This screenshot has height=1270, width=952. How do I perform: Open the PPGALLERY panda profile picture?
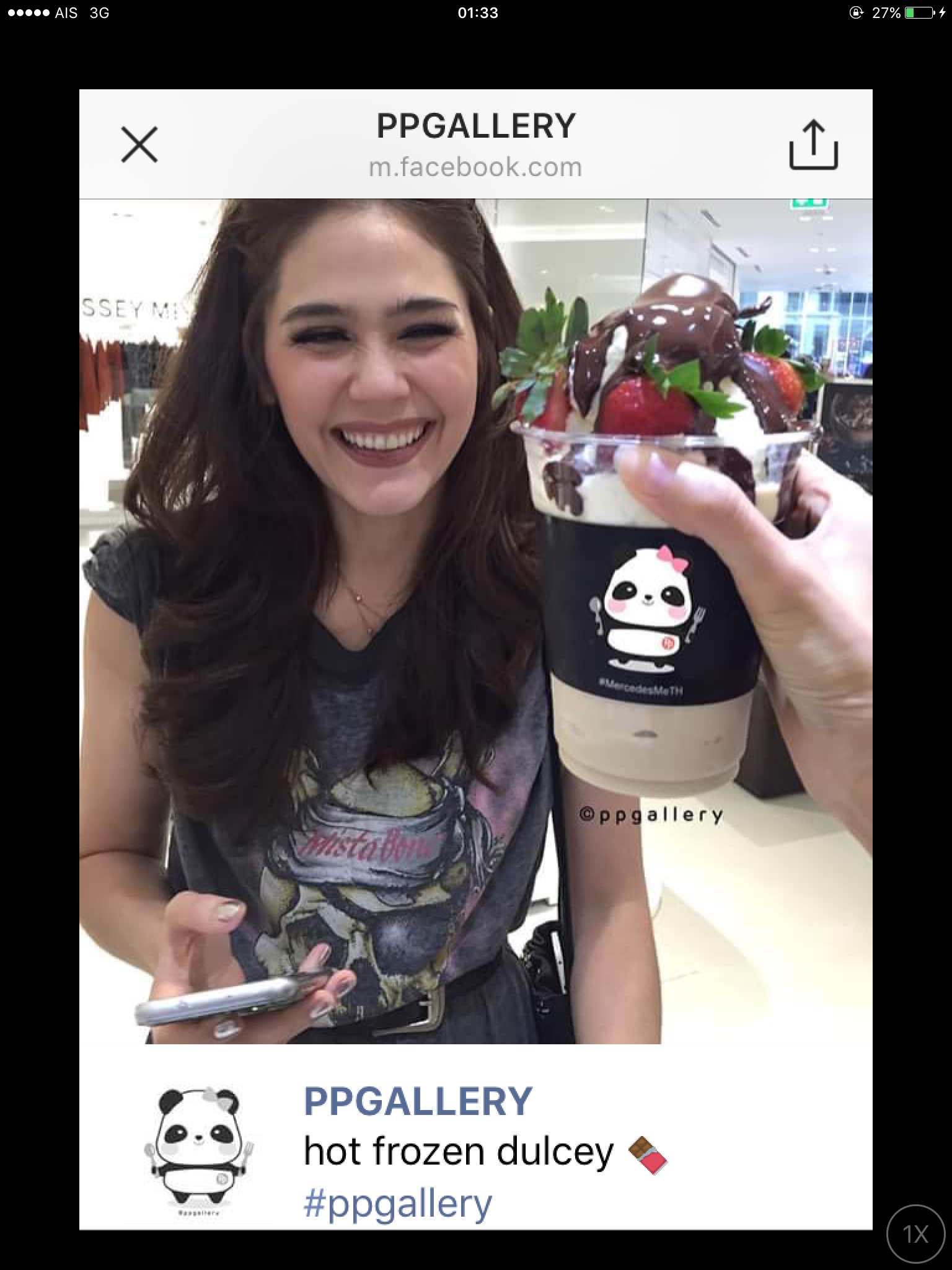coord(198,1152)
